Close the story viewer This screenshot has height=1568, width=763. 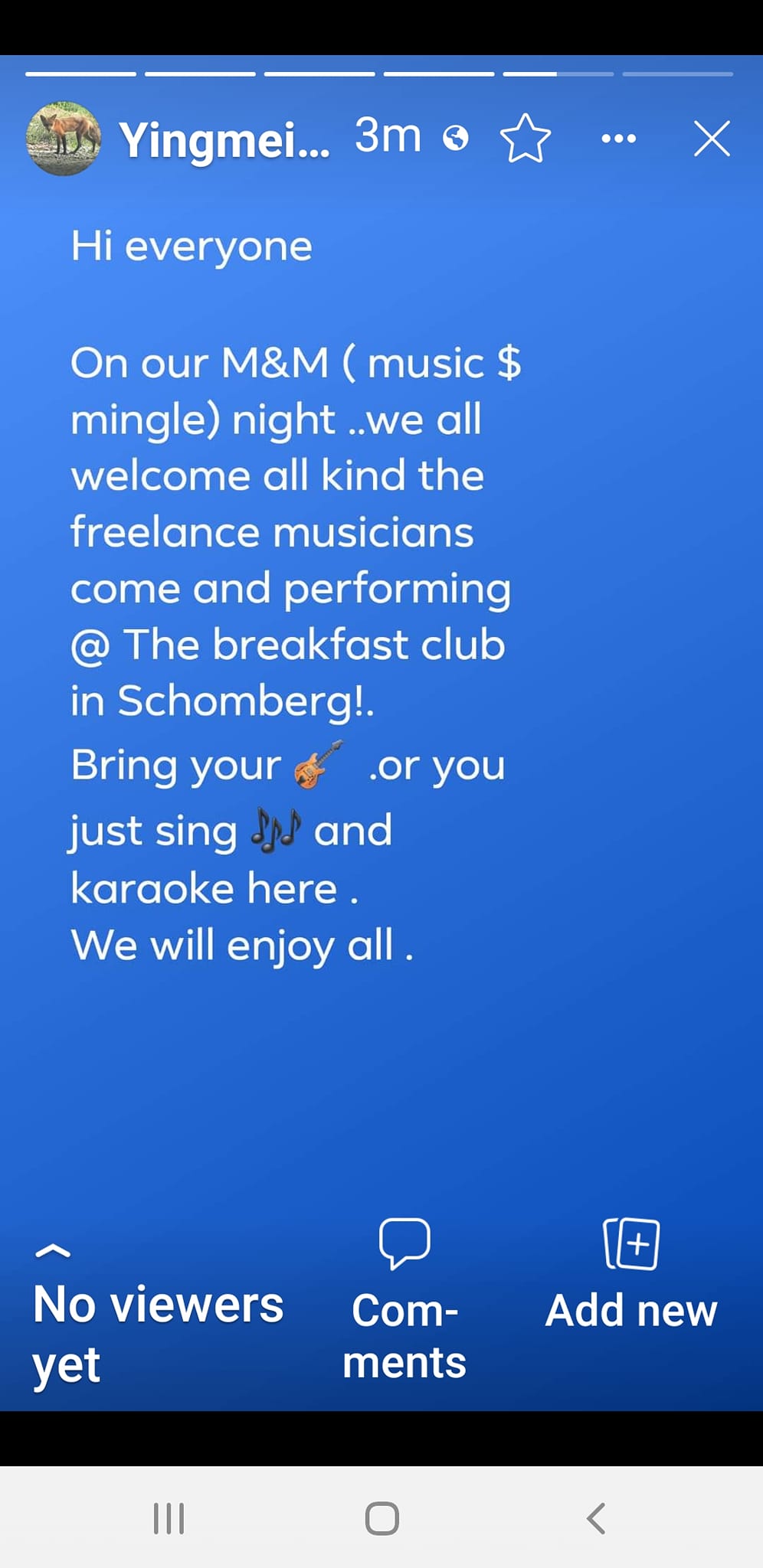(712, 139)
